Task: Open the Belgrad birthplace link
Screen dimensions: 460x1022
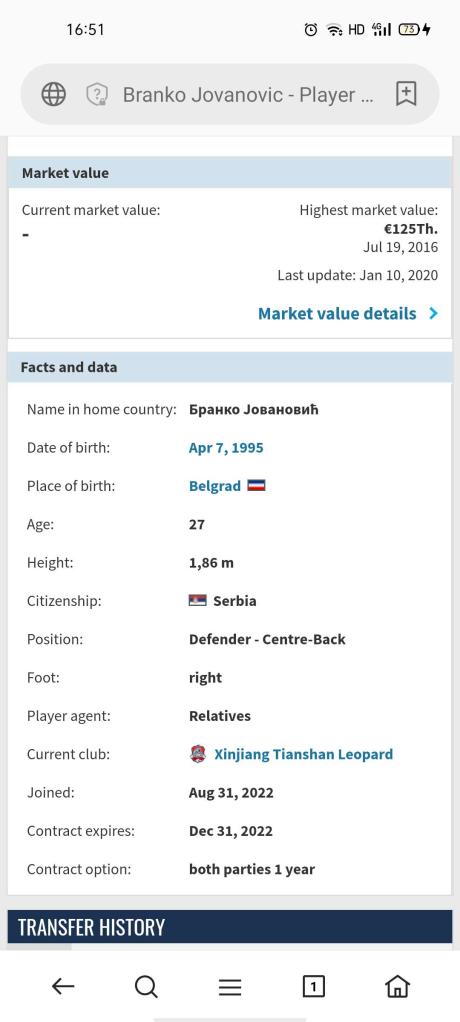Action: pos(214,486)
